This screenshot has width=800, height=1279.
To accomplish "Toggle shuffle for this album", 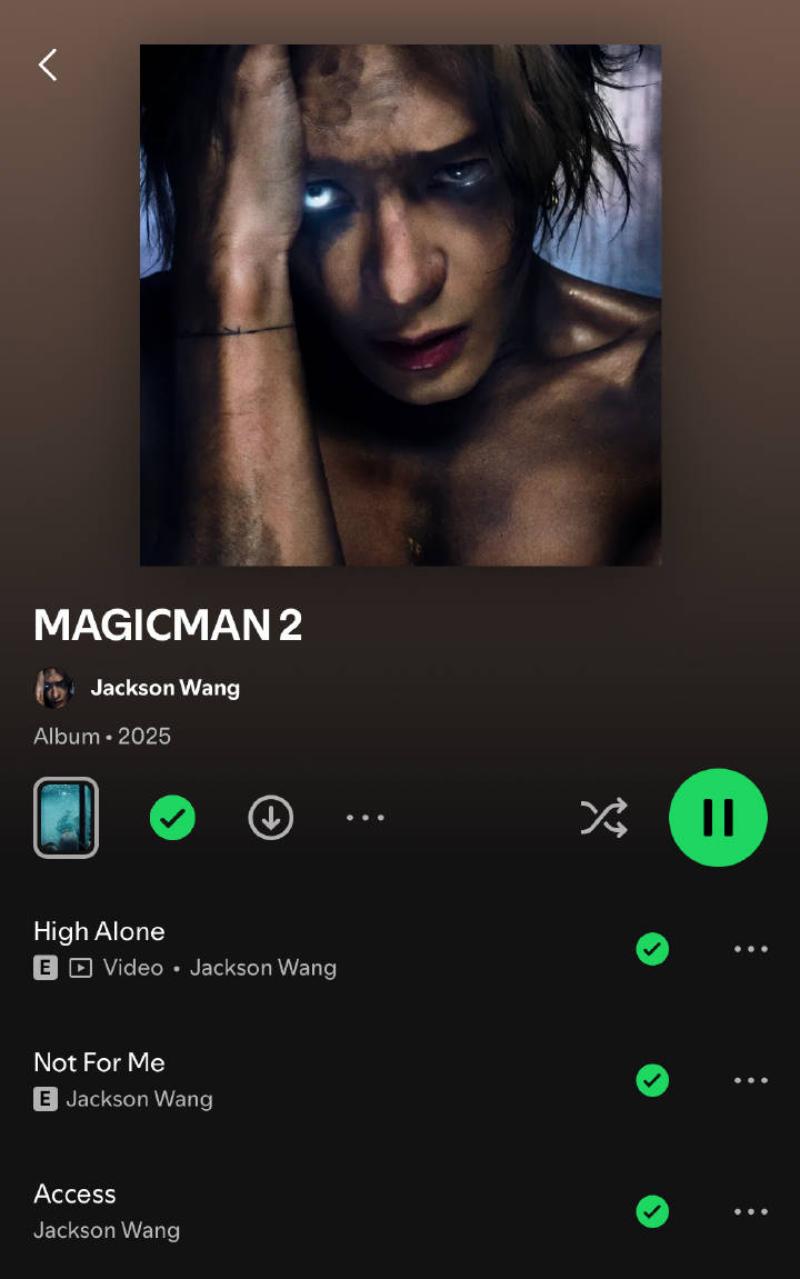I will click(x=604, y=818).
